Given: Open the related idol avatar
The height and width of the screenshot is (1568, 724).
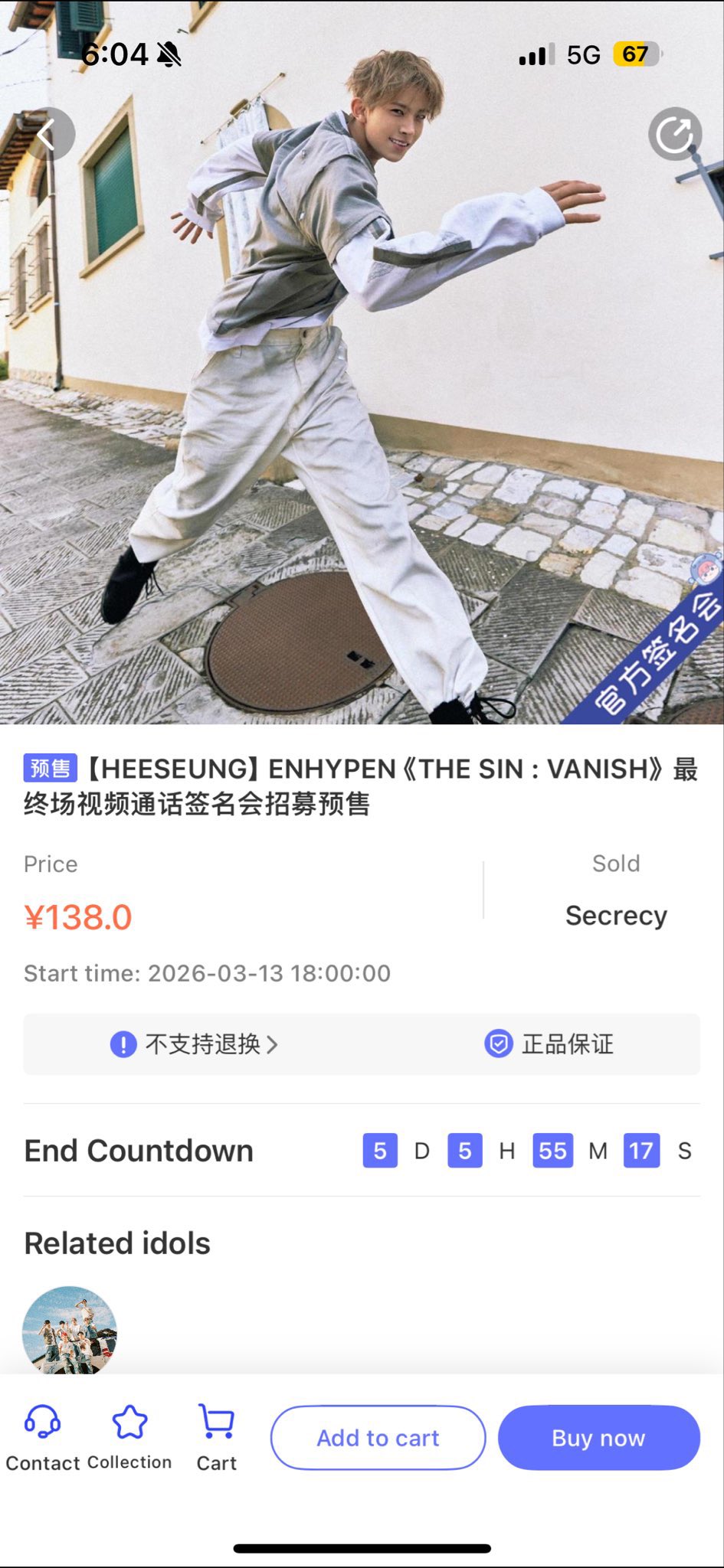Looking at the screenshot, I should tap(70, 1331).
